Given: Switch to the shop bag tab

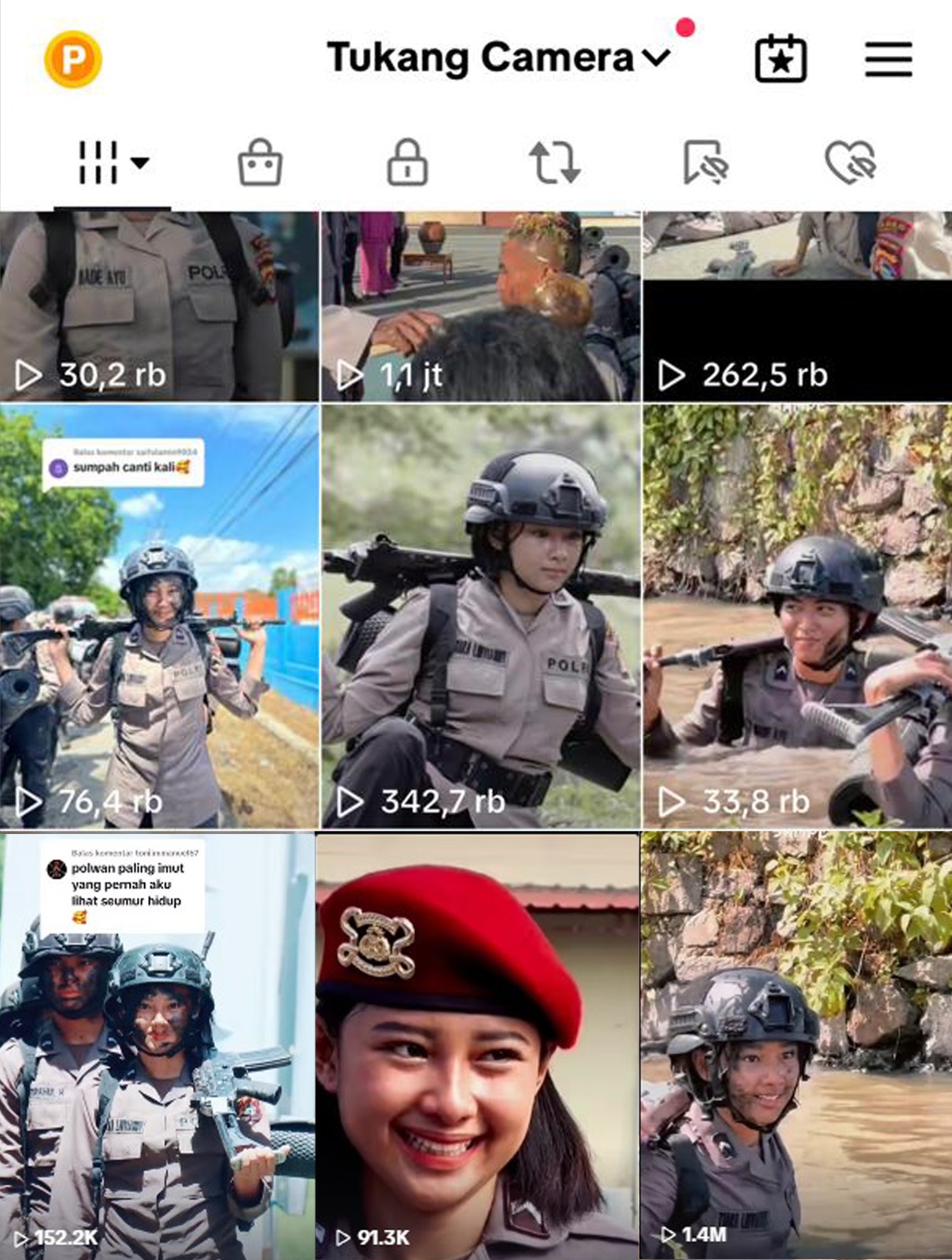Looking at the screenshot, I should tap(260, 163).
